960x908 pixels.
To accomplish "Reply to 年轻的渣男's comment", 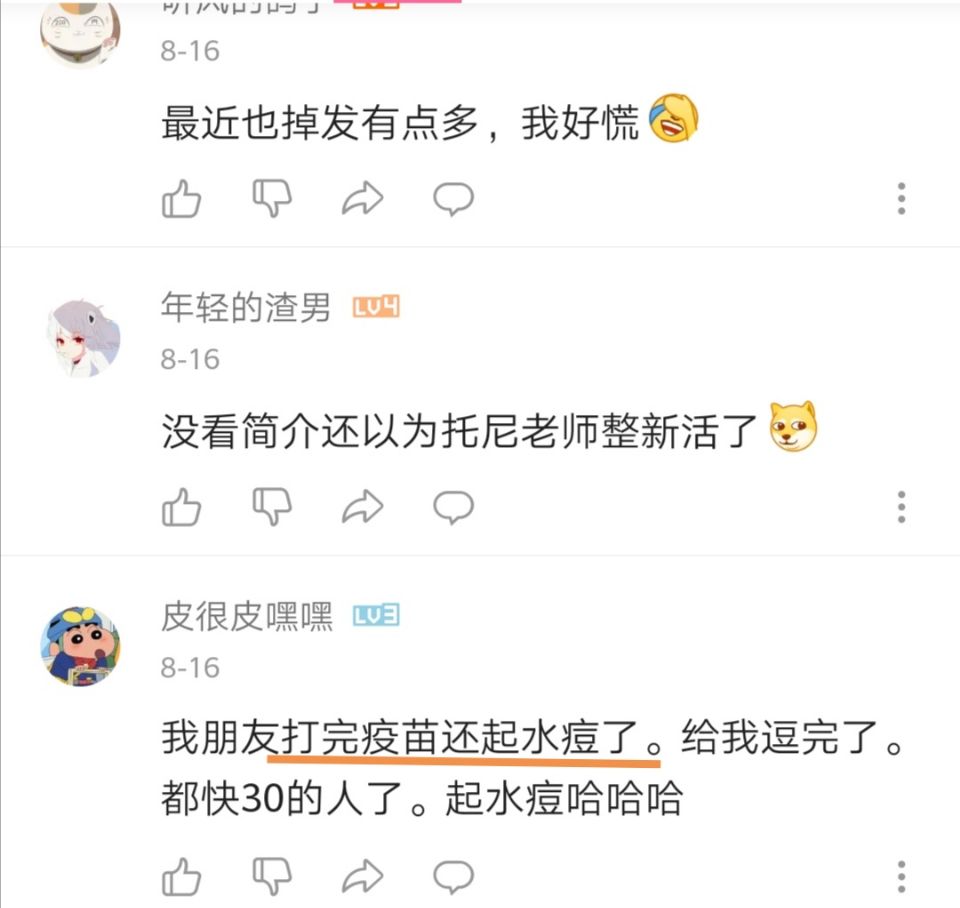I will click(x=453, y=508).
